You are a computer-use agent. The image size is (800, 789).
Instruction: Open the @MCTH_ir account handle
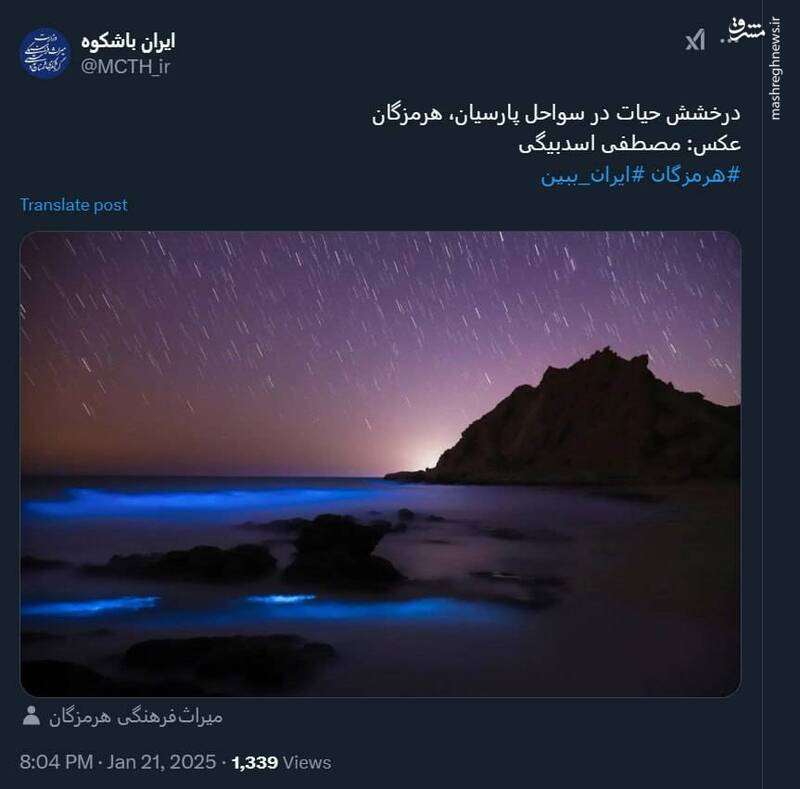click(x=127, y=66)
